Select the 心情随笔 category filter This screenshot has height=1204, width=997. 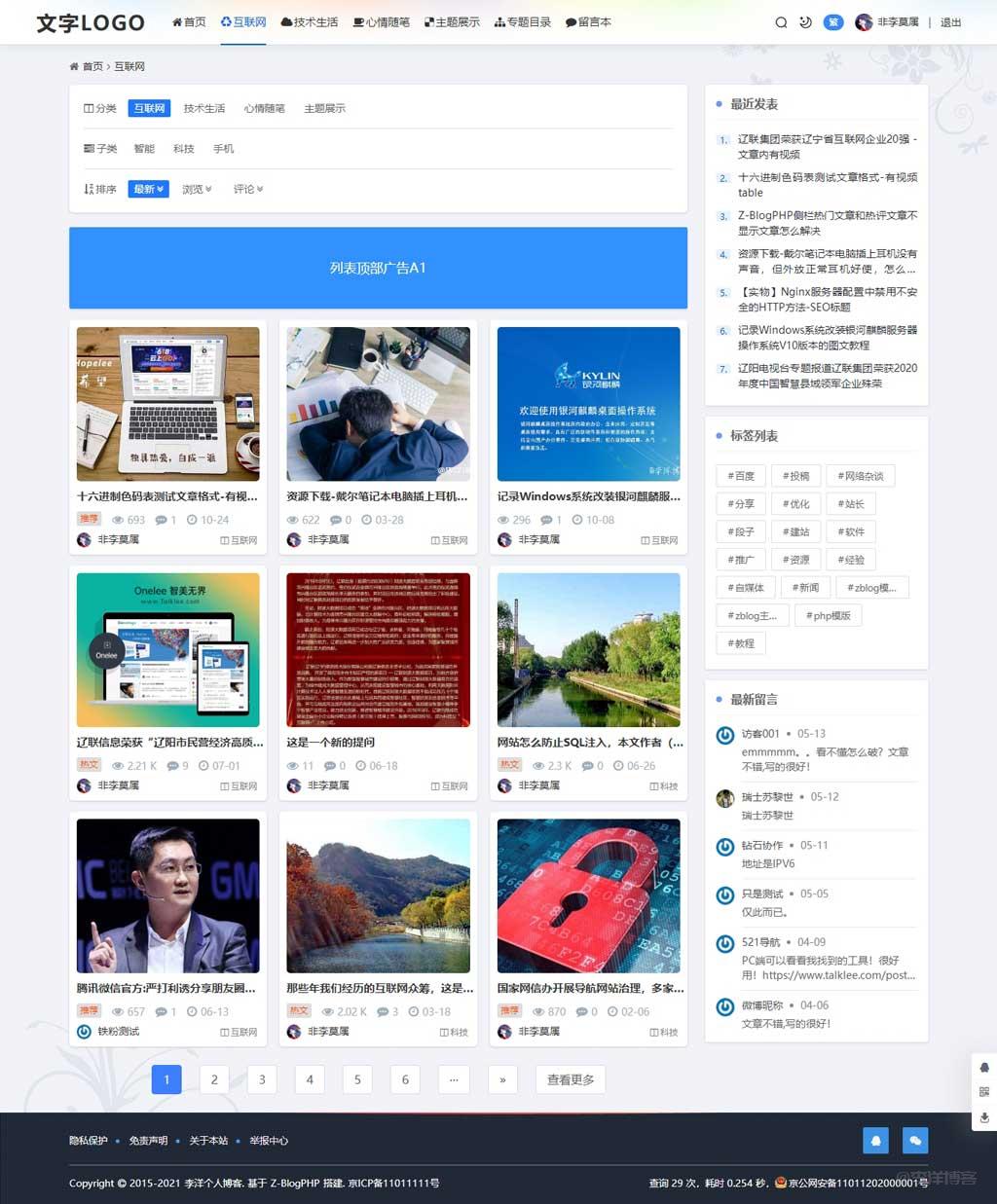pos(264,108)
